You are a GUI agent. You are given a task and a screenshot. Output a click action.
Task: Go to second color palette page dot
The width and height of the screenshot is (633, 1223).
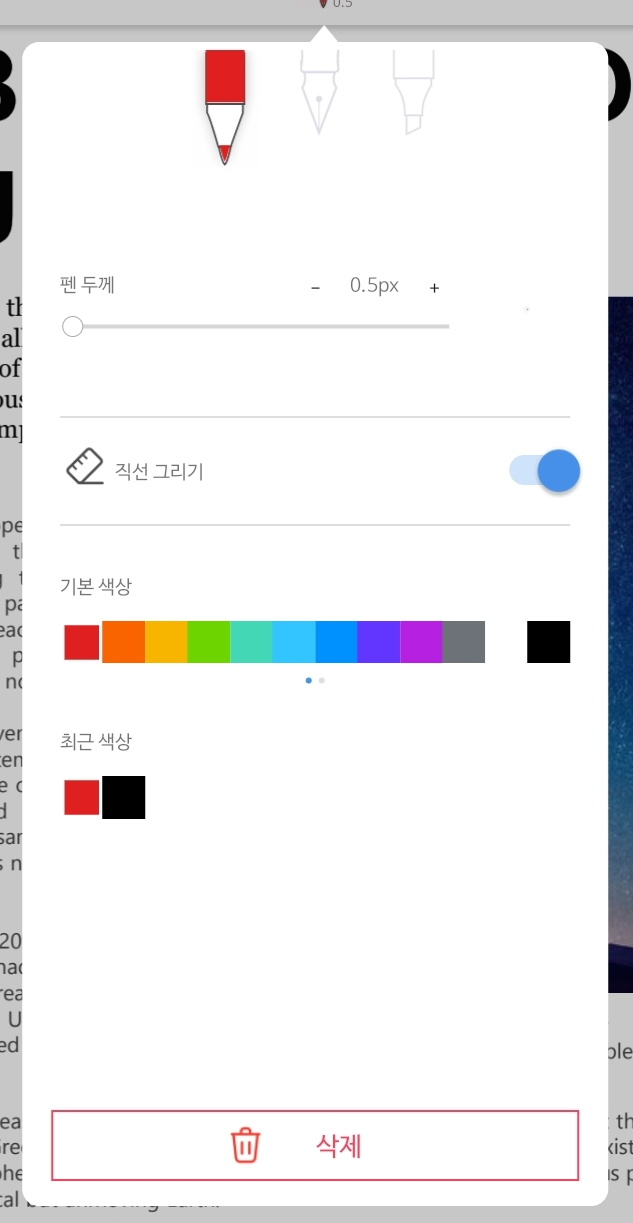pyautogui.click(x=322, y=680)
